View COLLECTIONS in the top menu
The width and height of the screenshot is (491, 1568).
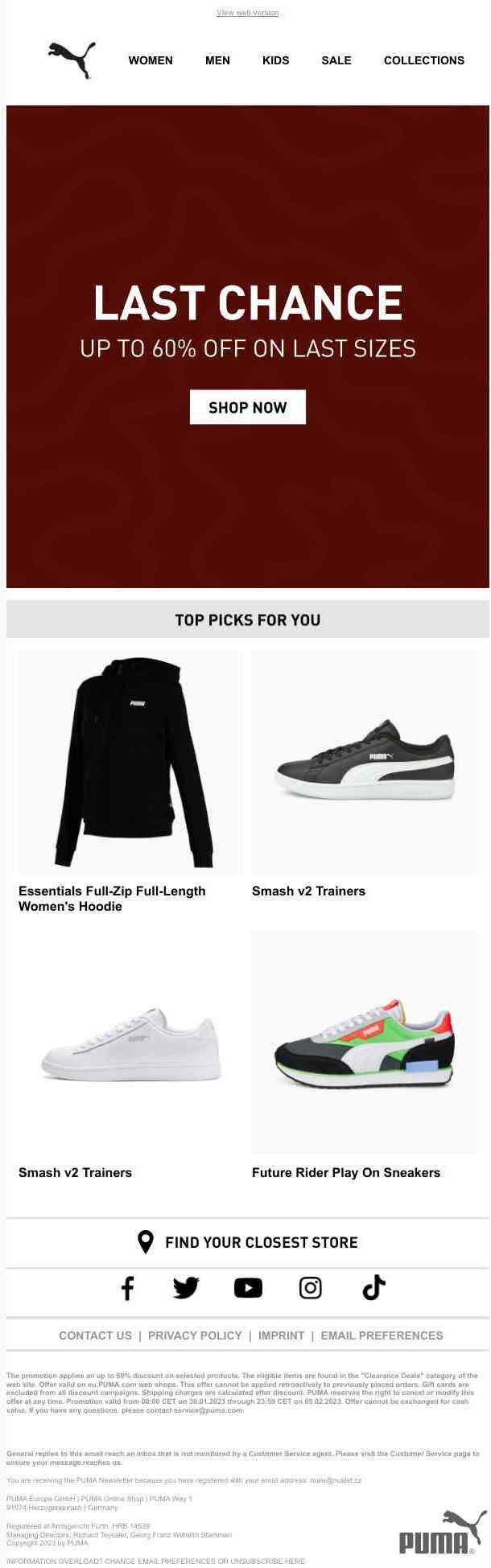tap(423, 60)
